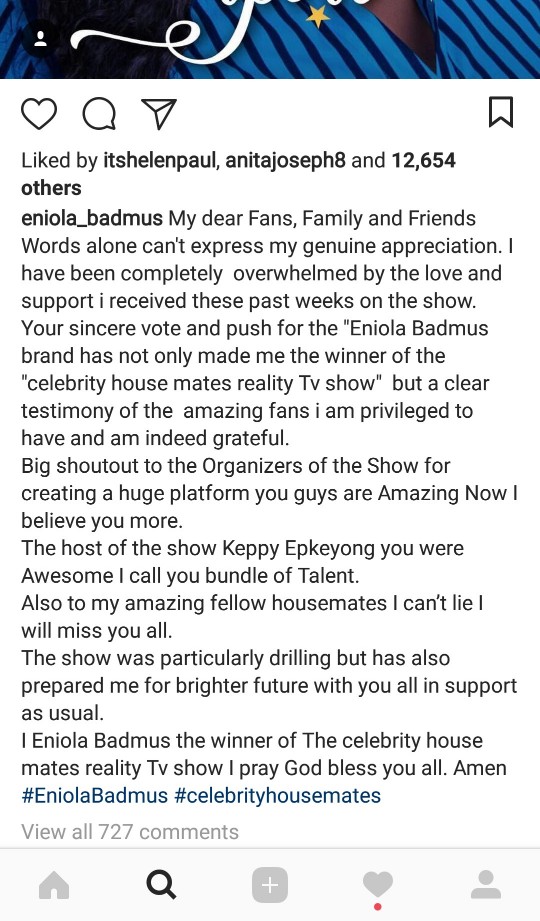Switch to the Search tab
The width and height of the screenshot is (540, 921).
161,885
